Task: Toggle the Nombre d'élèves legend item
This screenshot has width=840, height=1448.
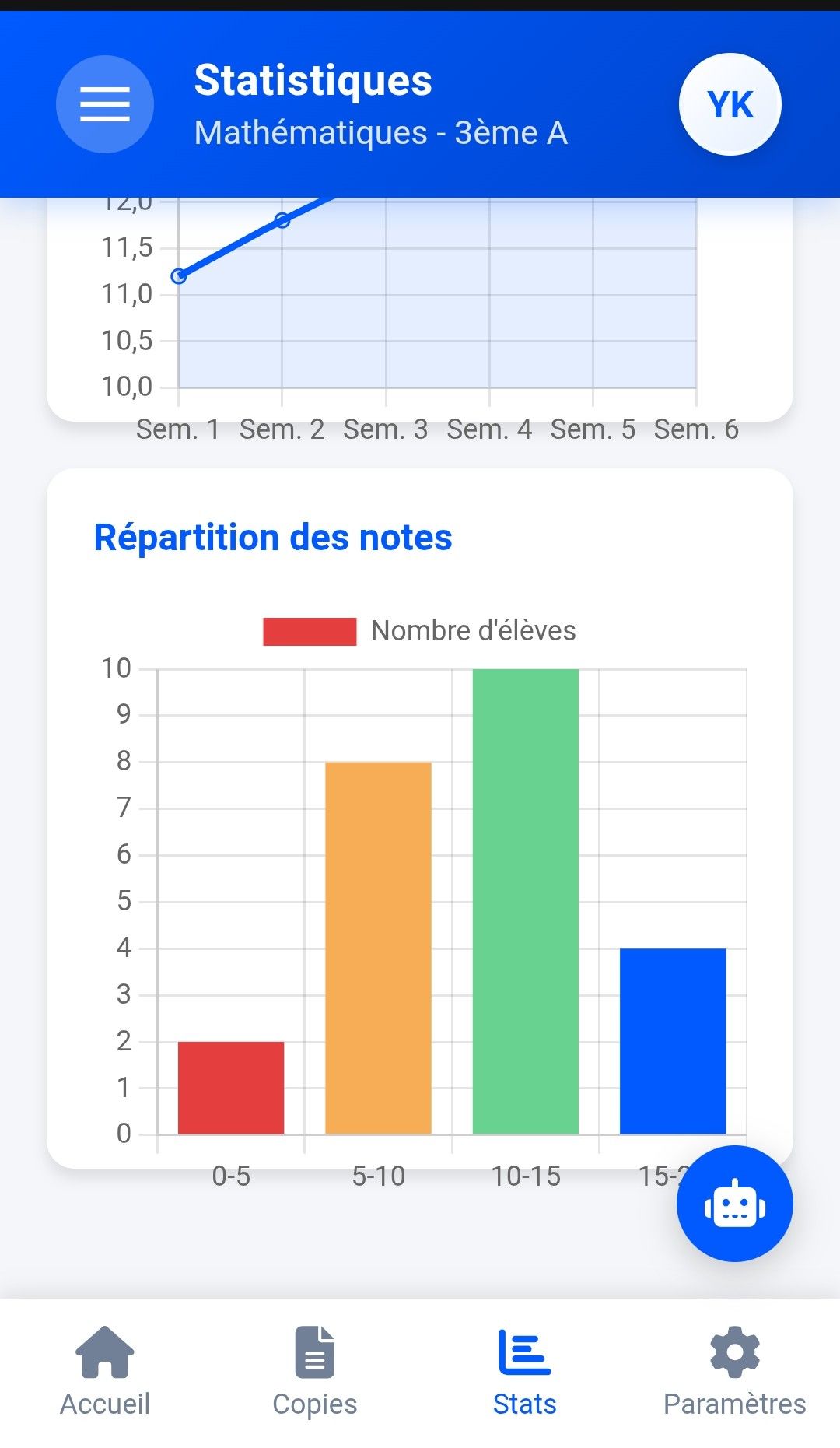Action: pos(420,631)
